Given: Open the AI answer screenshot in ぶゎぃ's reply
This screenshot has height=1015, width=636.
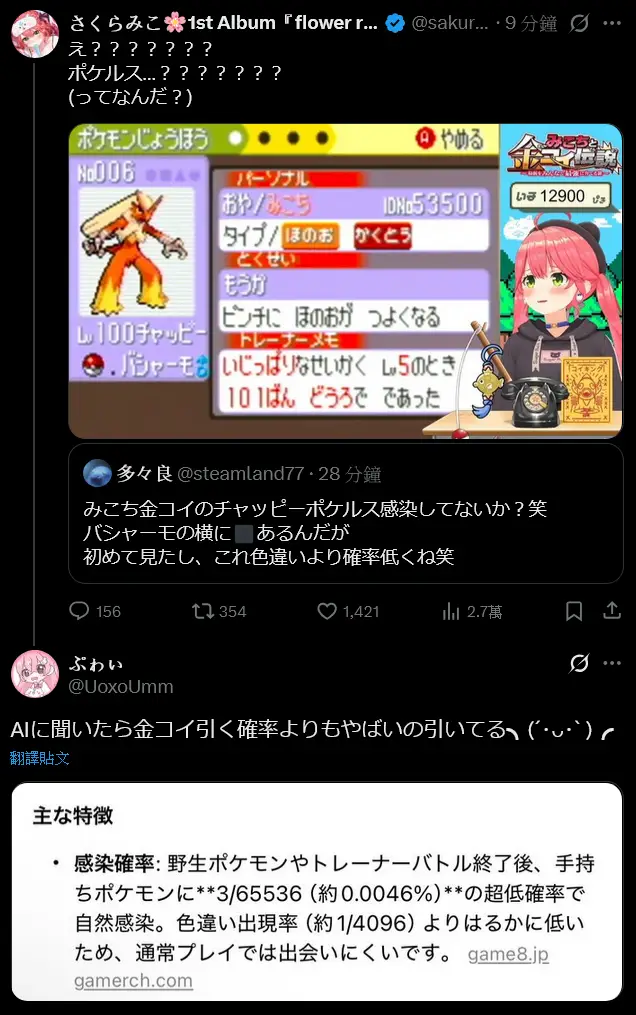Looking at the screenshot, I should (x=318, y=896).
